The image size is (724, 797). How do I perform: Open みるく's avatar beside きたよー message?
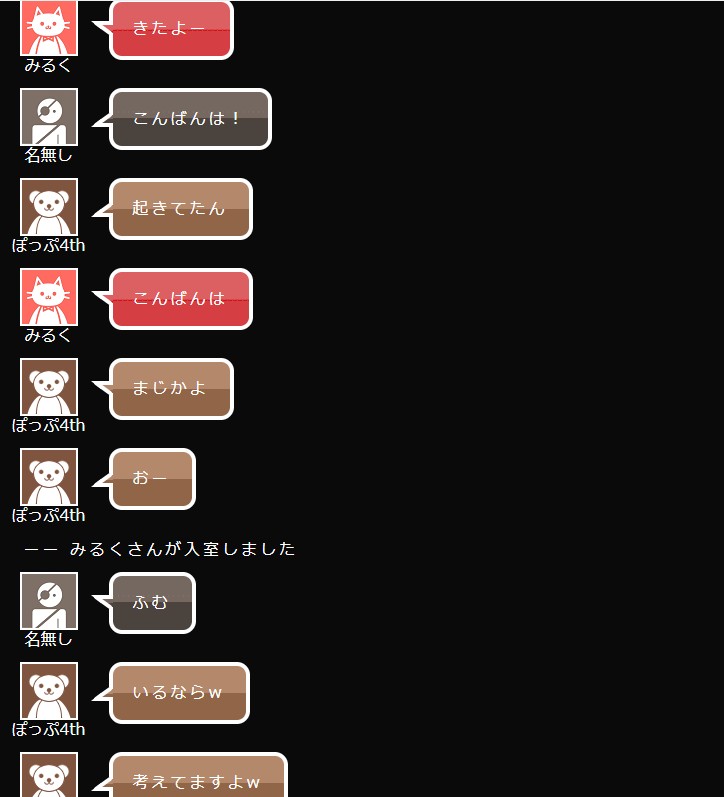(49, 28)
